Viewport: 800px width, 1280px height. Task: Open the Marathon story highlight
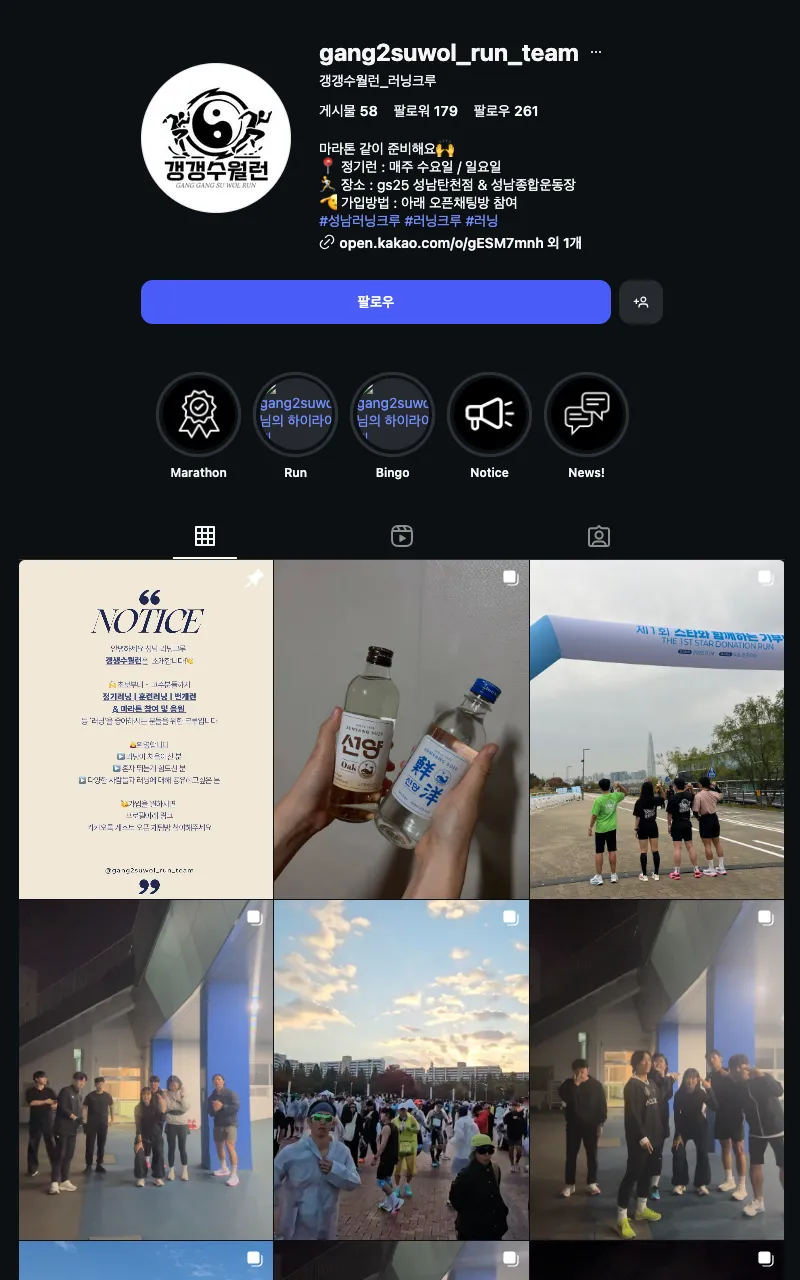coord(198,415)
